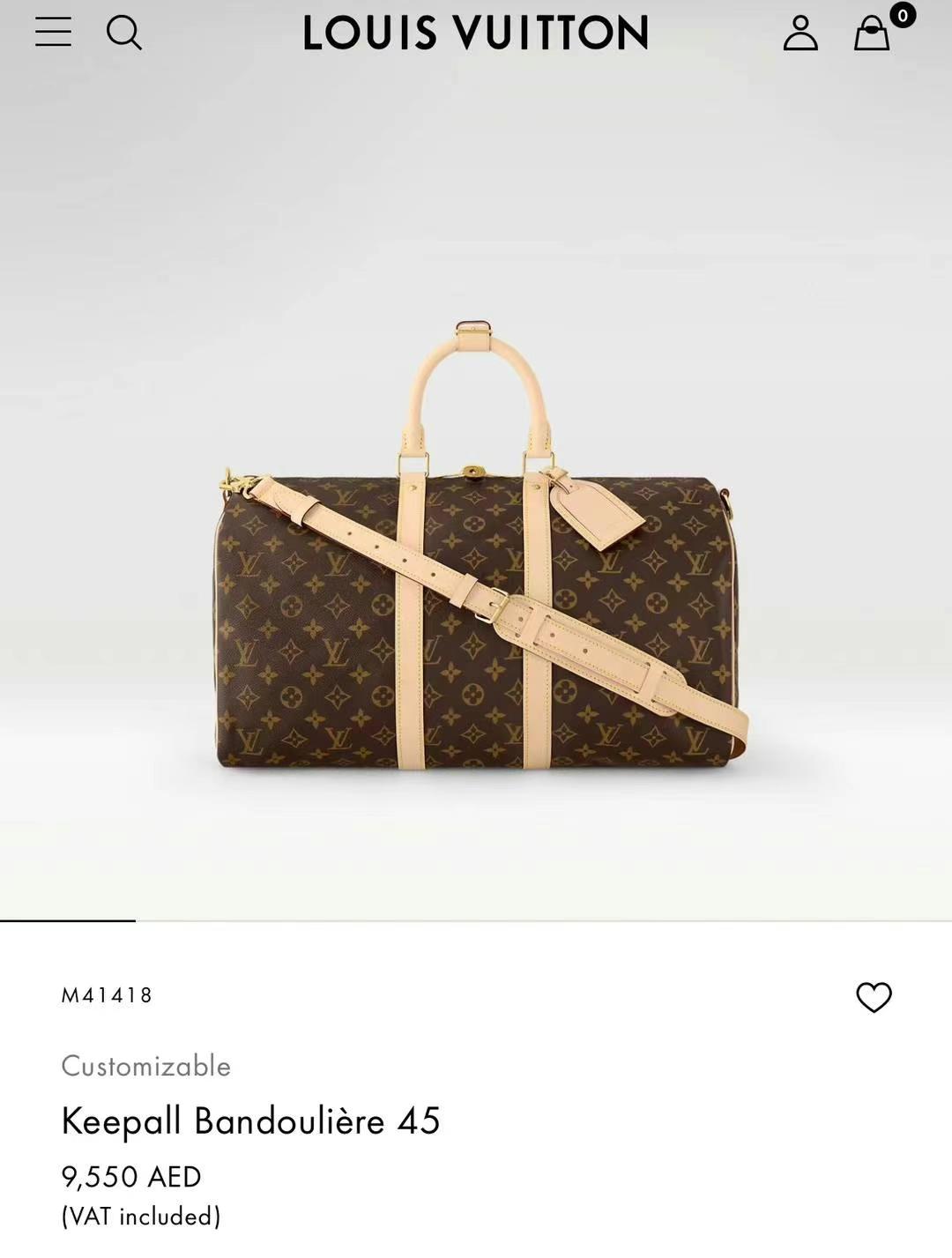Open the hamburger navigation menu
Image resolution: width=952 pixels, height=1258 pixels.
(53, 32)
